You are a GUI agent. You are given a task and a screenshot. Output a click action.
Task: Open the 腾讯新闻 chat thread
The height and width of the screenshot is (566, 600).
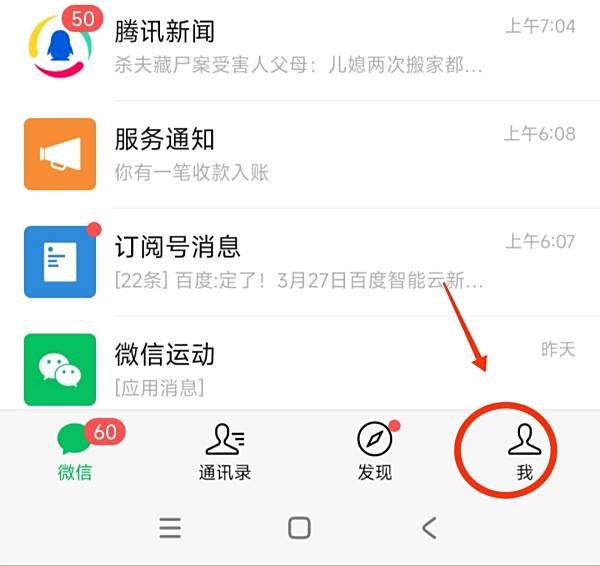[x=300, y=46]
